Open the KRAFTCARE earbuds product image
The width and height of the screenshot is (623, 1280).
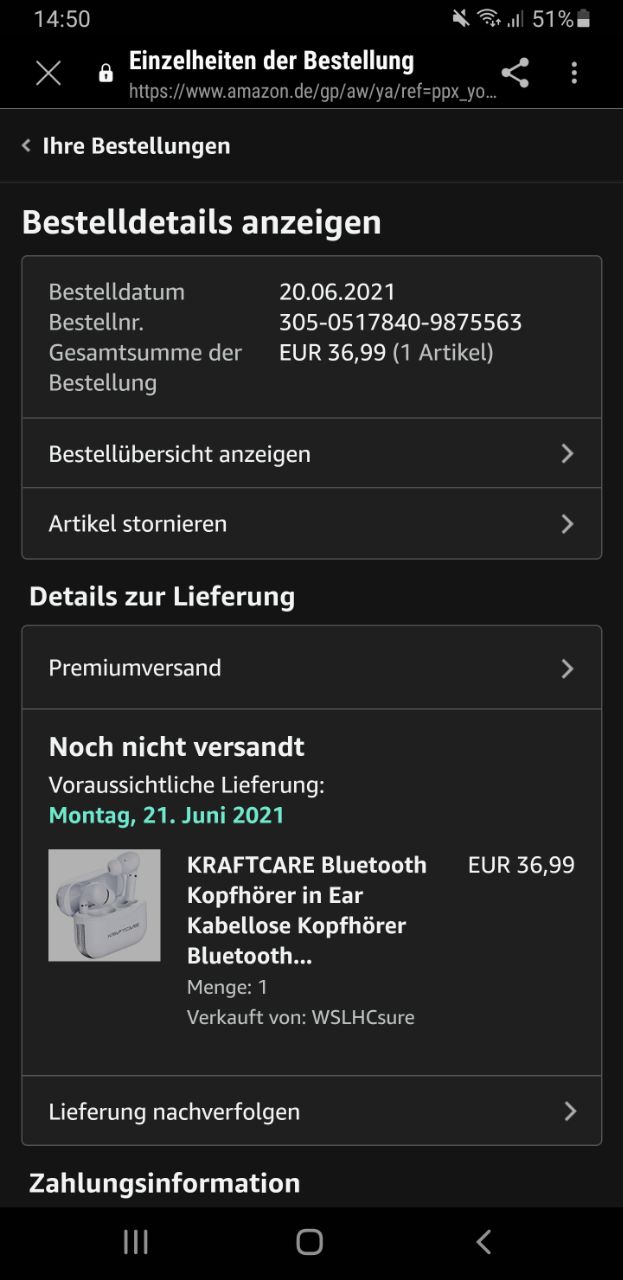(x=104, y=905)
